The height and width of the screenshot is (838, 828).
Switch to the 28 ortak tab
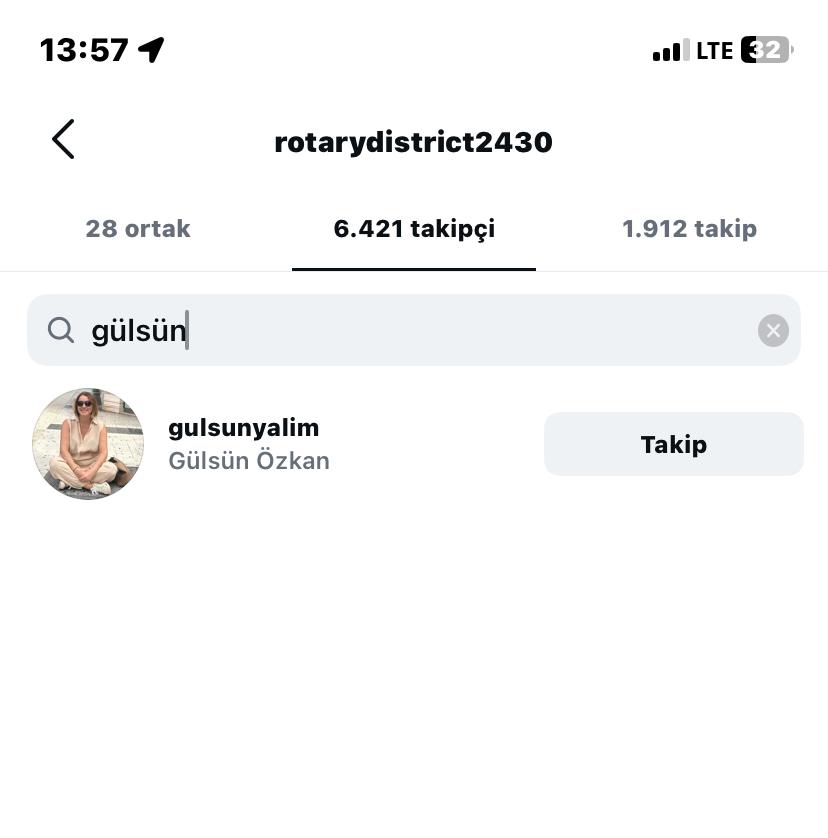(138, 229)
